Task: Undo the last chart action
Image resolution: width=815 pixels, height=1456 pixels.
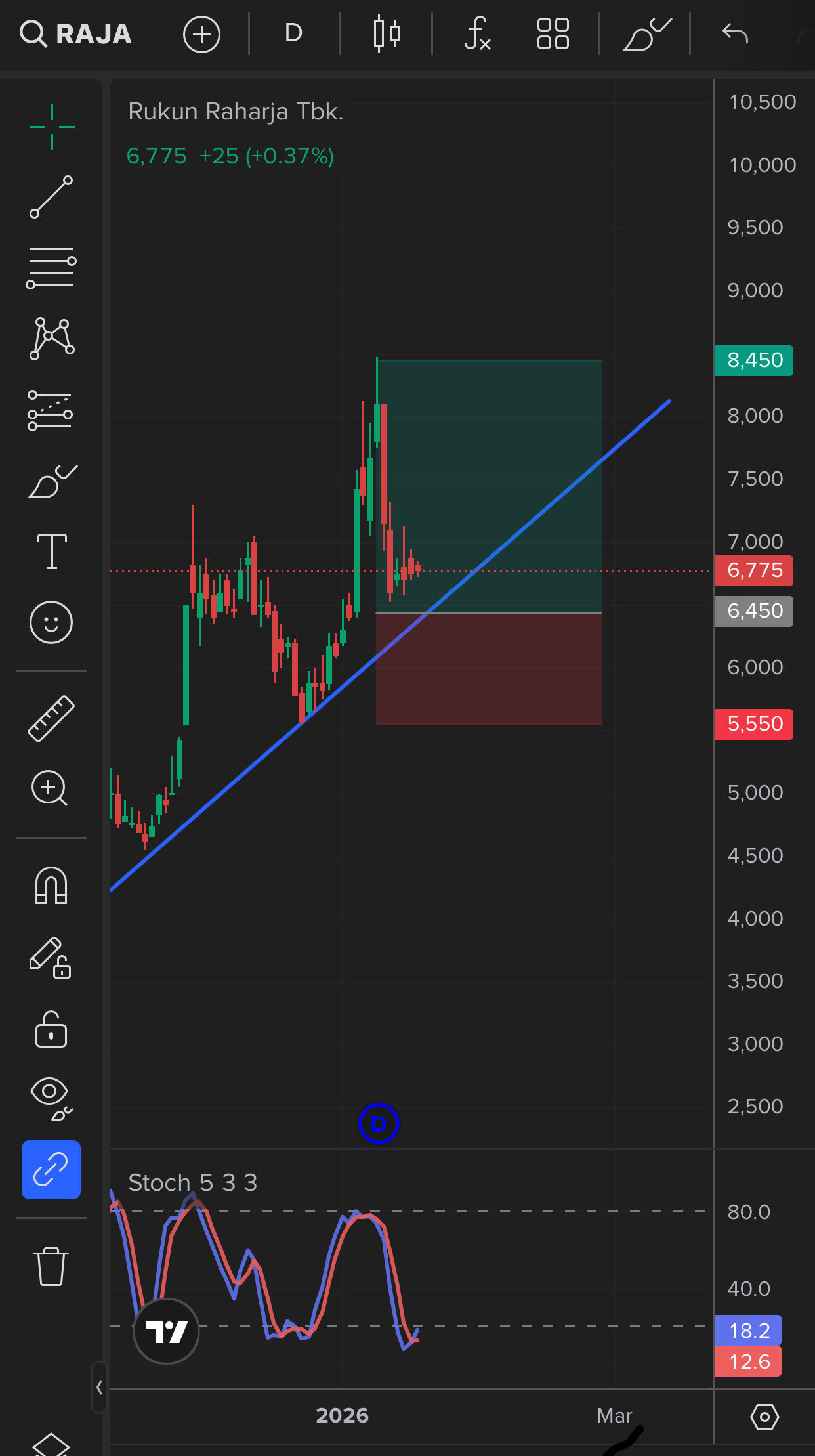Action: click(x=734, y=33)
